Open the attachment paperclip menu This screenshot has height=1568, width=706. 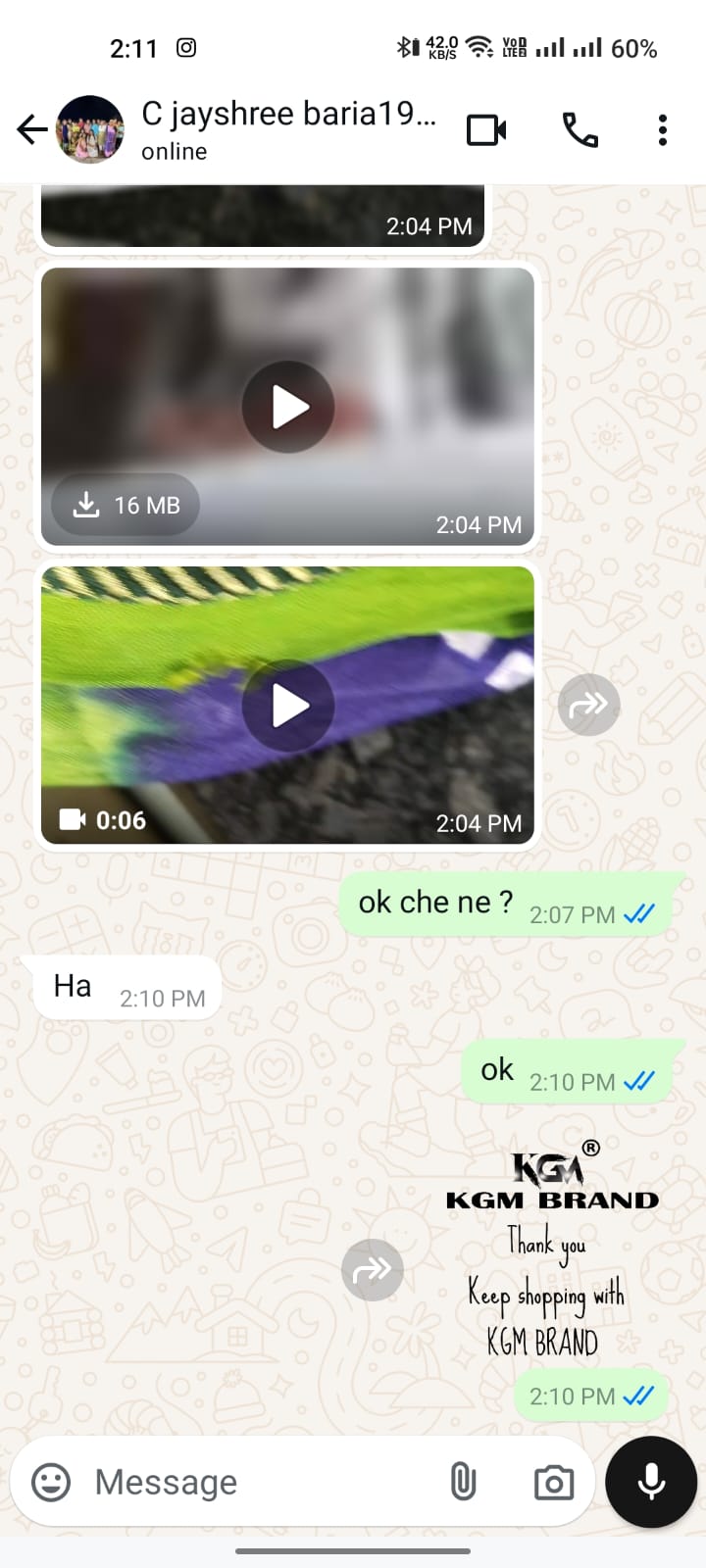tap(463, 1482)
